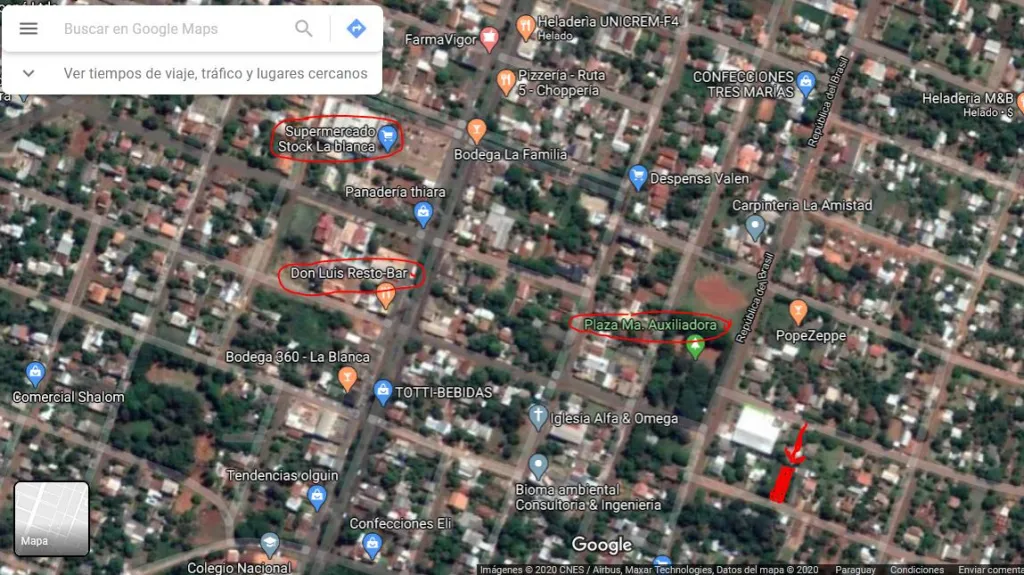1024x575 pixels.
Task: Open Panadería thiara pin
Action: [423, 214]
